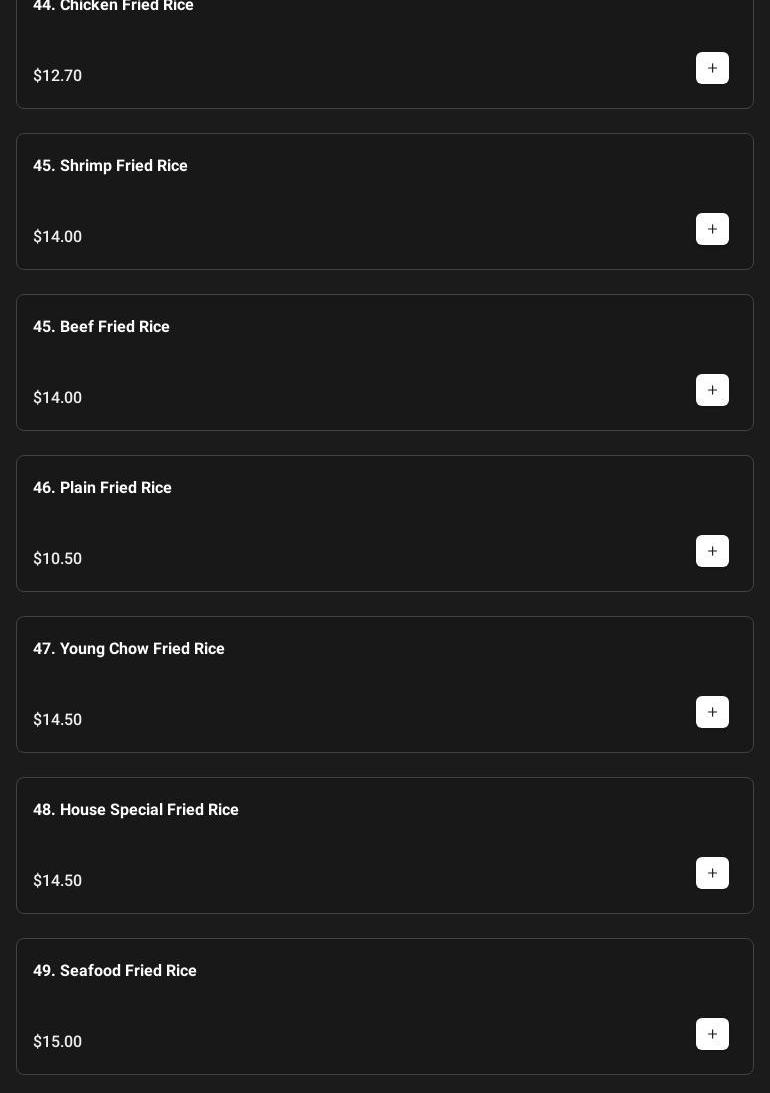Open Beef Fried Rice item card
770x1093 pixels.
101,327
